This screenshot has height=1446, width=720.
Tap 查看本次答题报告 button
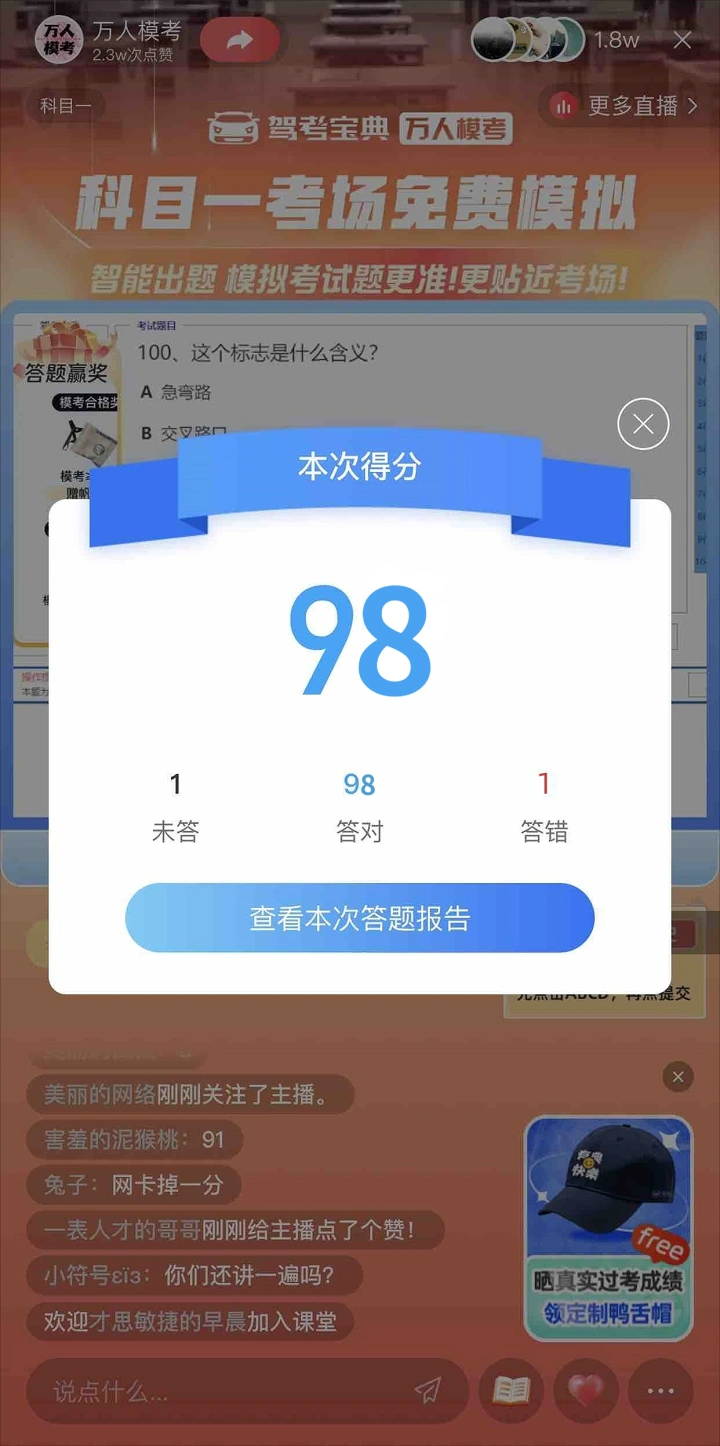360,918
